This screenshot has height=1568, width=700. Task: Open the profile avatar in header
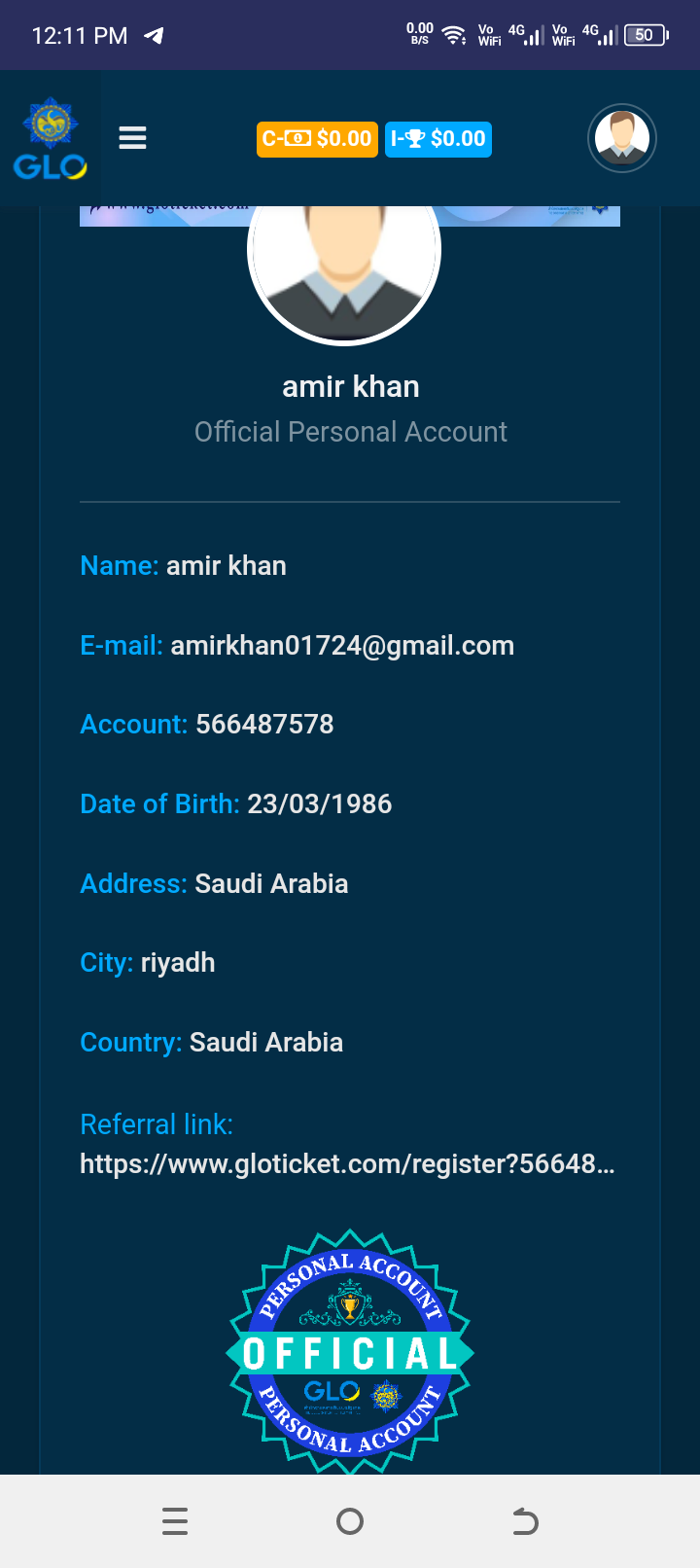pos(622,138)
